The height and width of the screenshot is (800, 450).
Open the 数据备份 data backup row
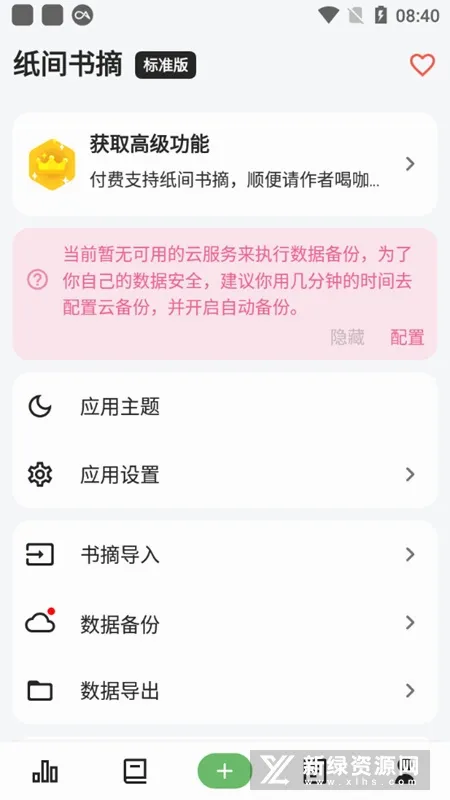tap(224, 623)
